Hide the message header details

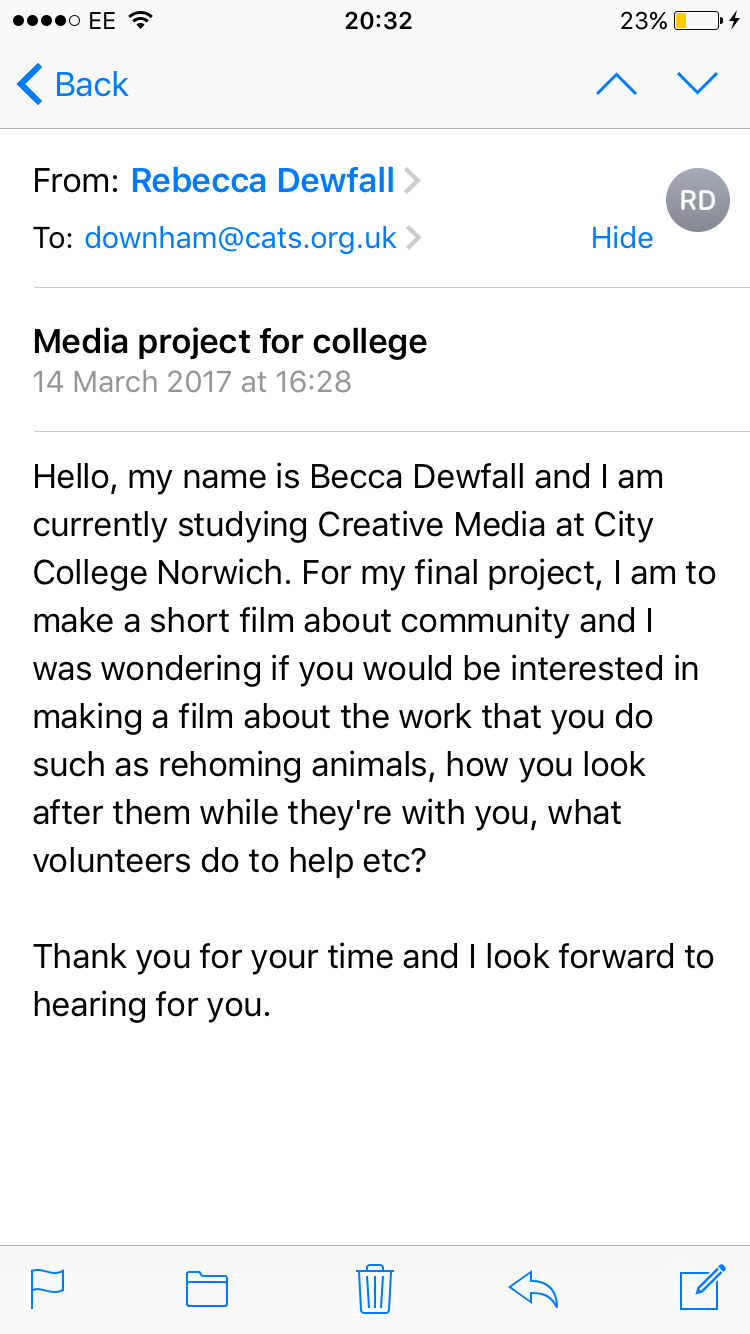point(622,238)
